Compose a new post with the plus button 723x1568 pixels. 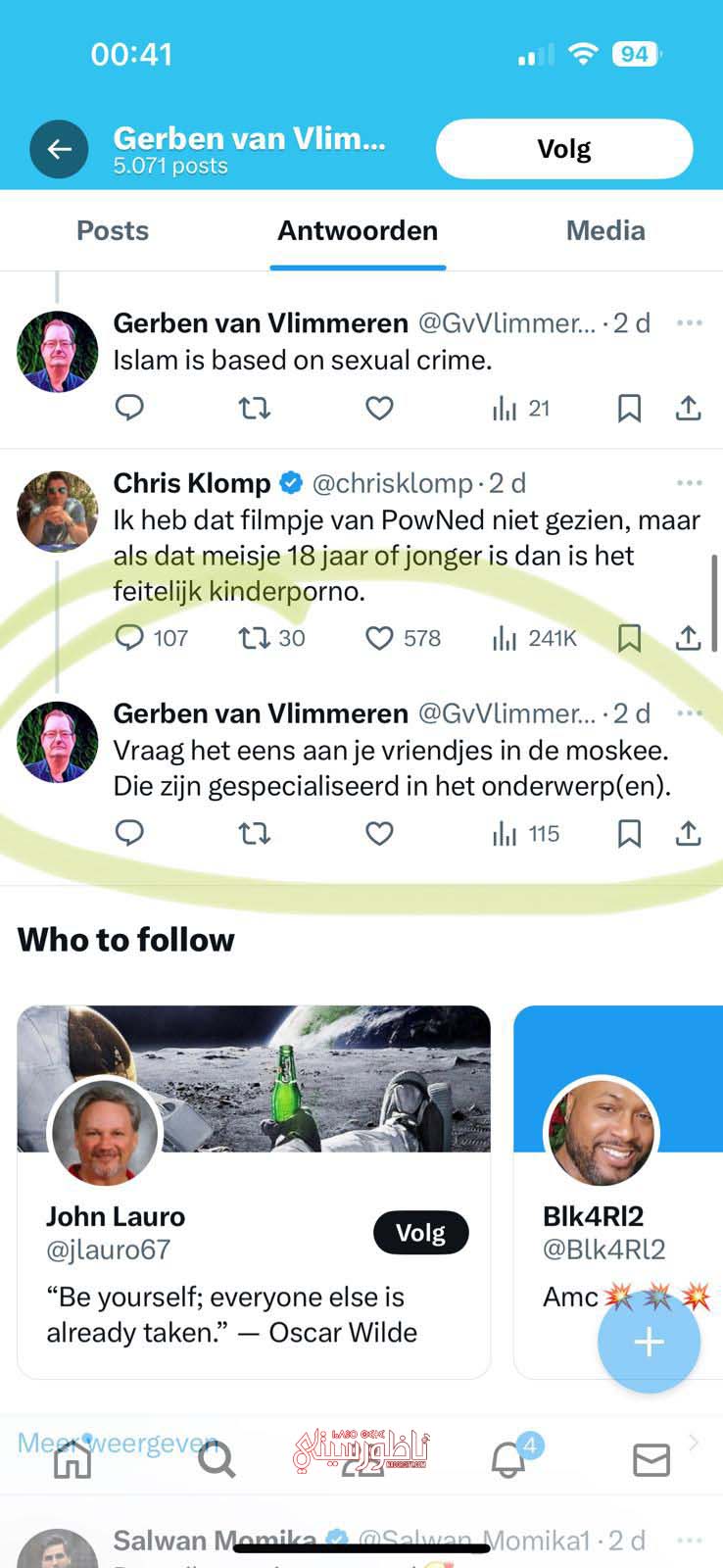tap(649, 1342)
